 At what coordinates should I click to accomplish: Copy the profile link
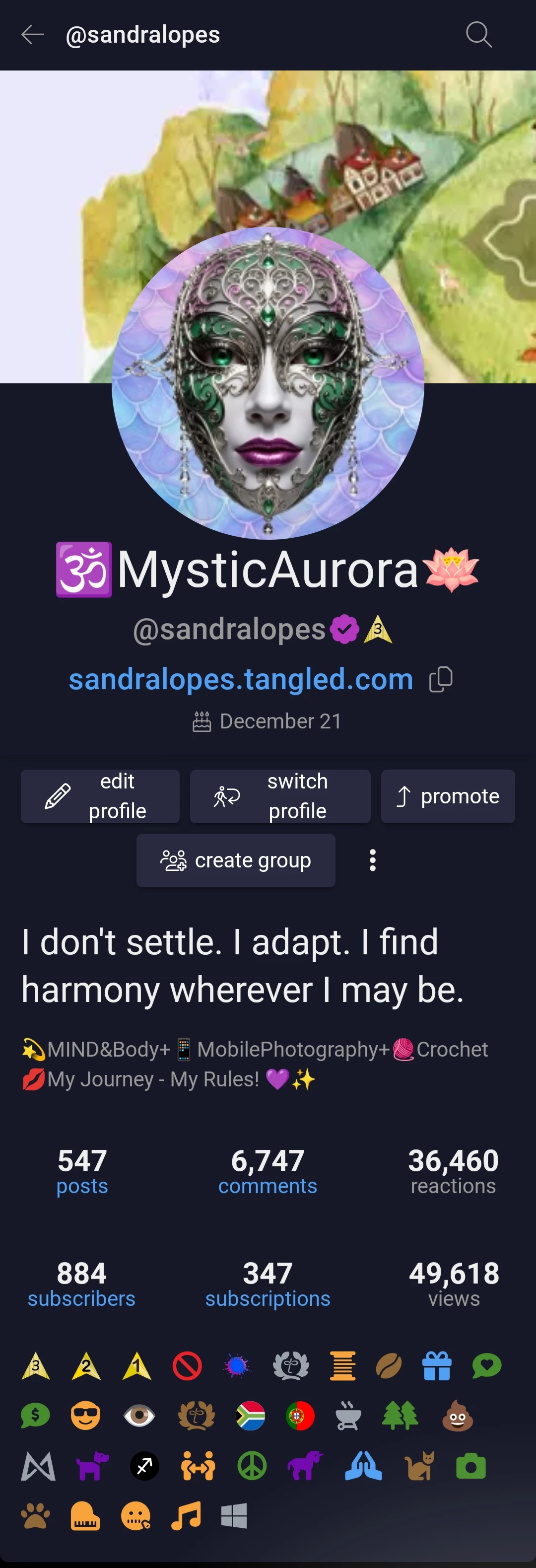441,679
